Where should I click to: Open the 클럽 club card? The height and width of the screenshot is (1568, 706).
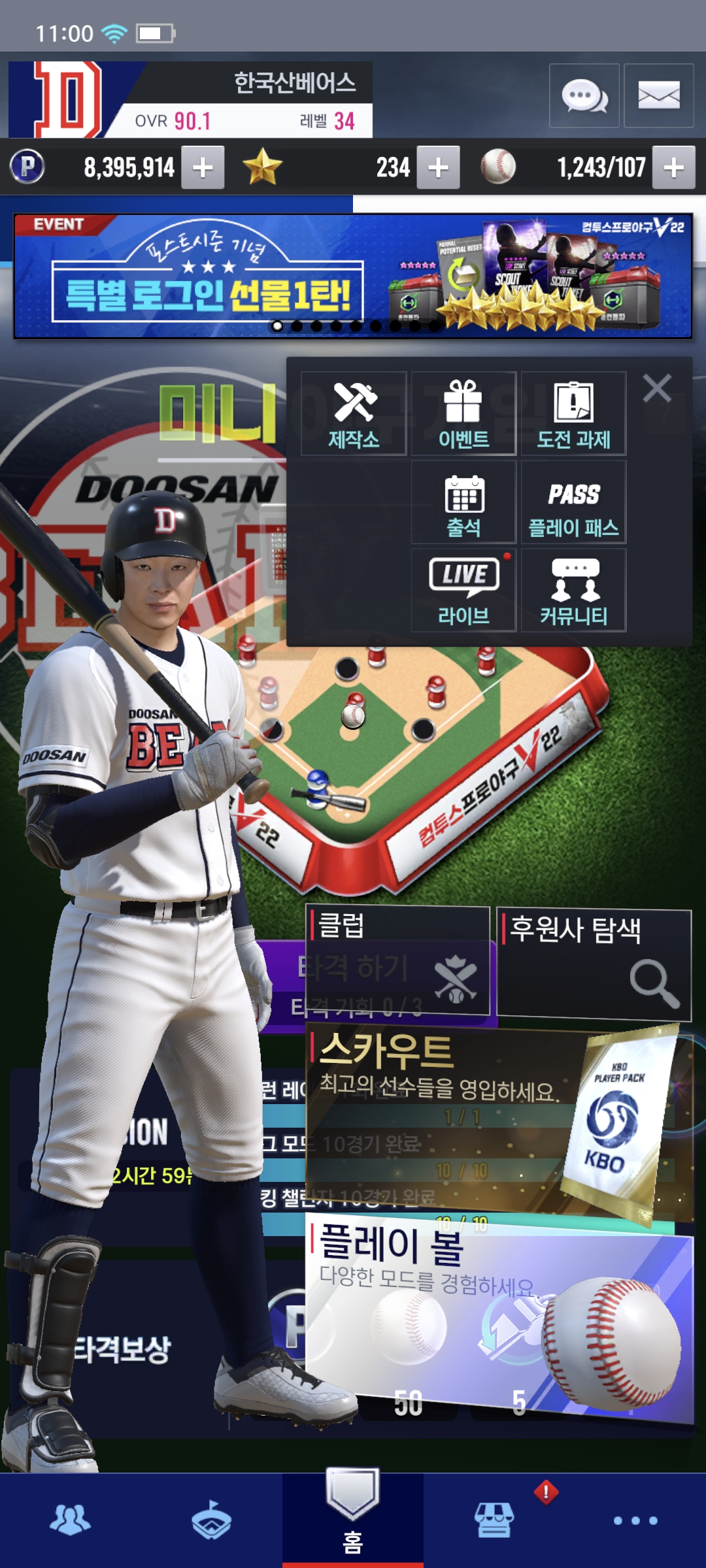[397, 960]
